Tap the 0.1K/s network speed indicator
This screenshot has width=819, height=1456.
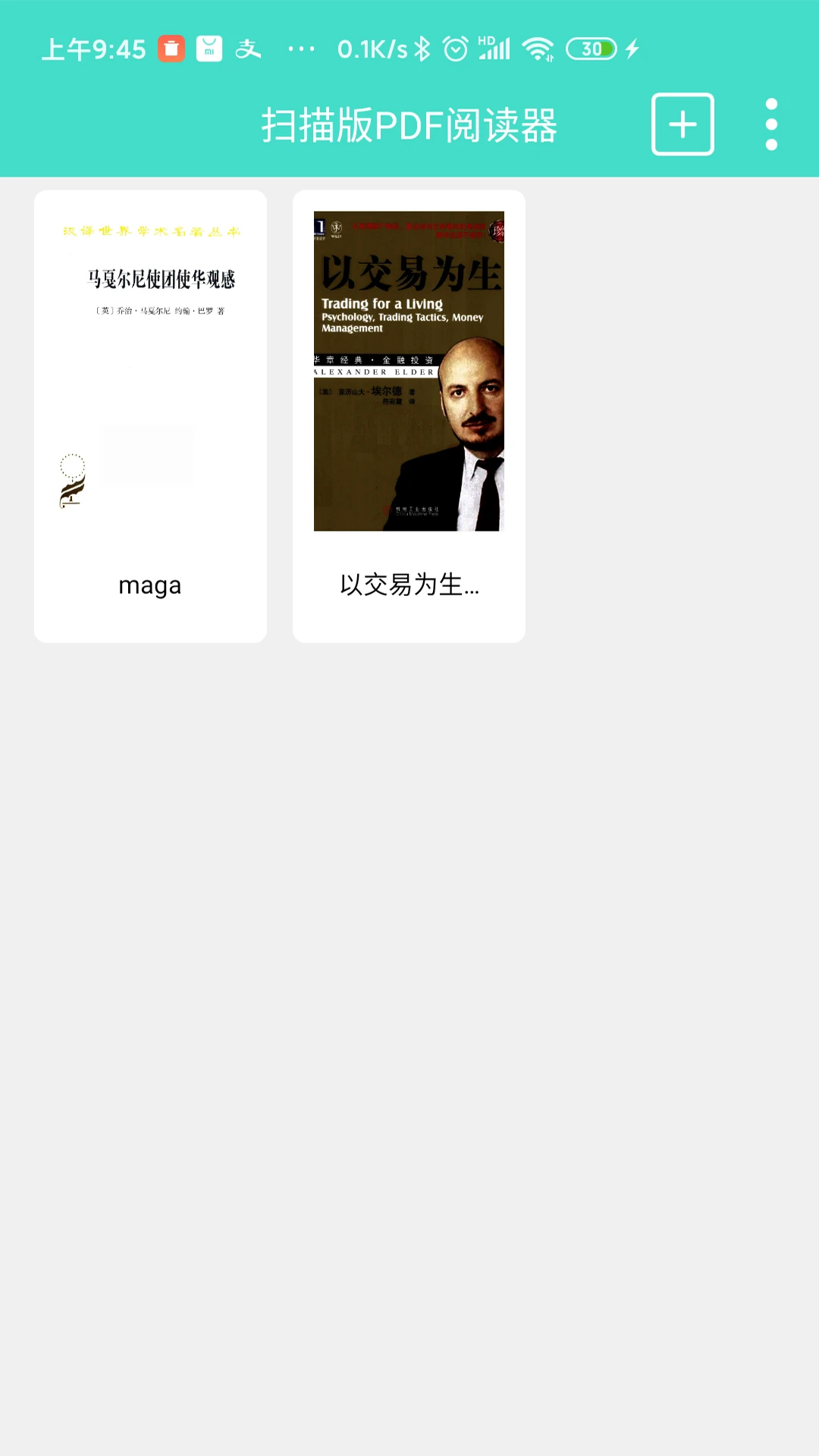372,48
